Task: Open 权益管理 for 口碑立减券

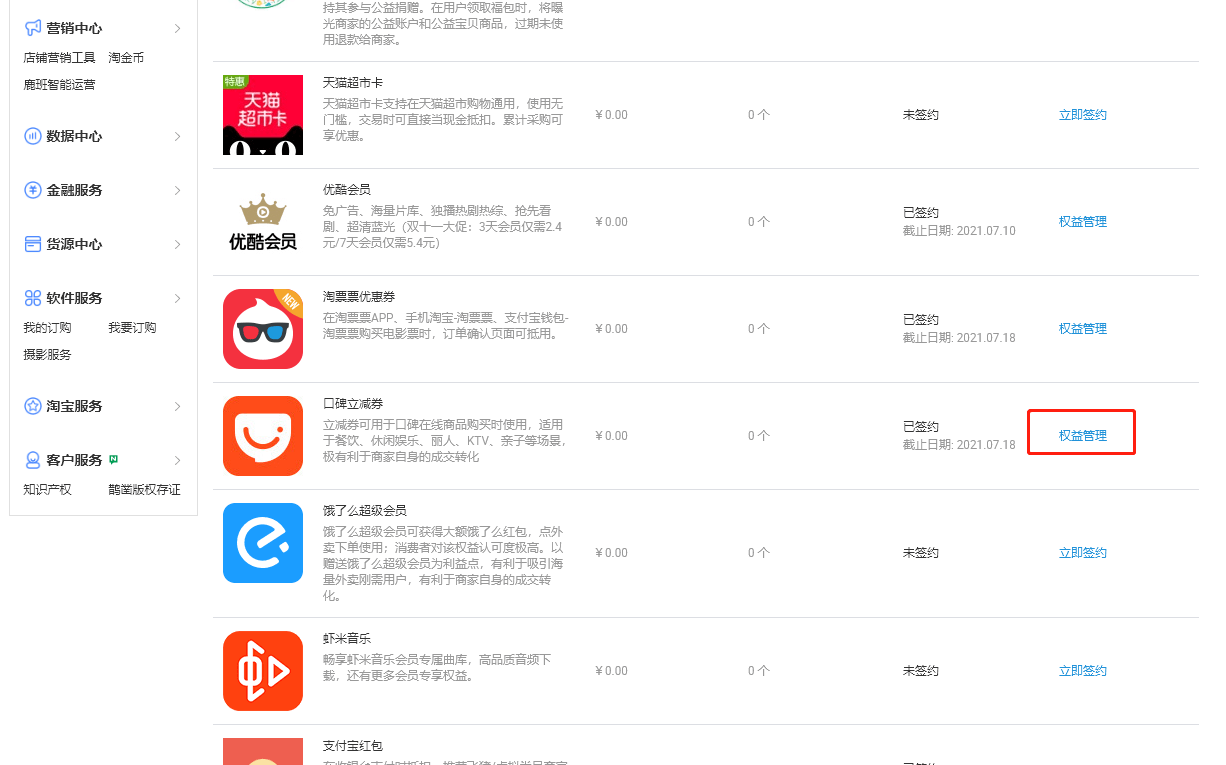Action: [x=1082, y=436]
